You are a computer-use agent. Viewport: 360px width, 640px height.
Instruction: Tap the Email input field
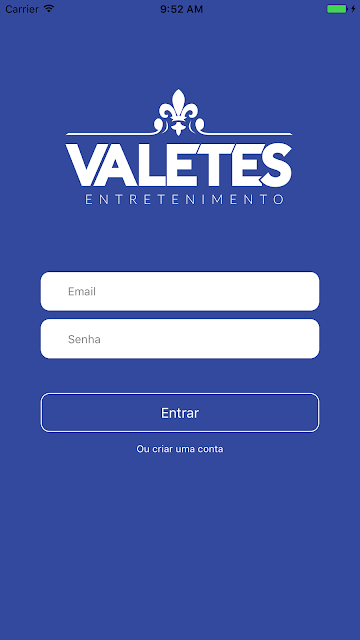[180, 291]
